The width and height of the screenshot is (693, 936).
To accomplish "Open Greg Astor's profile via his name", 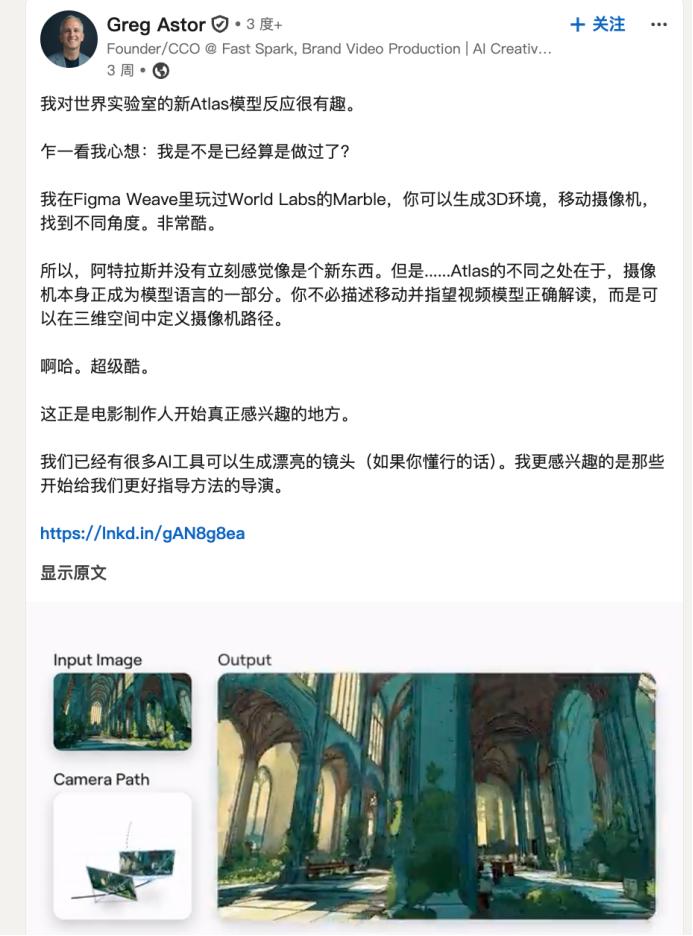I will click(x=156, y=24).
